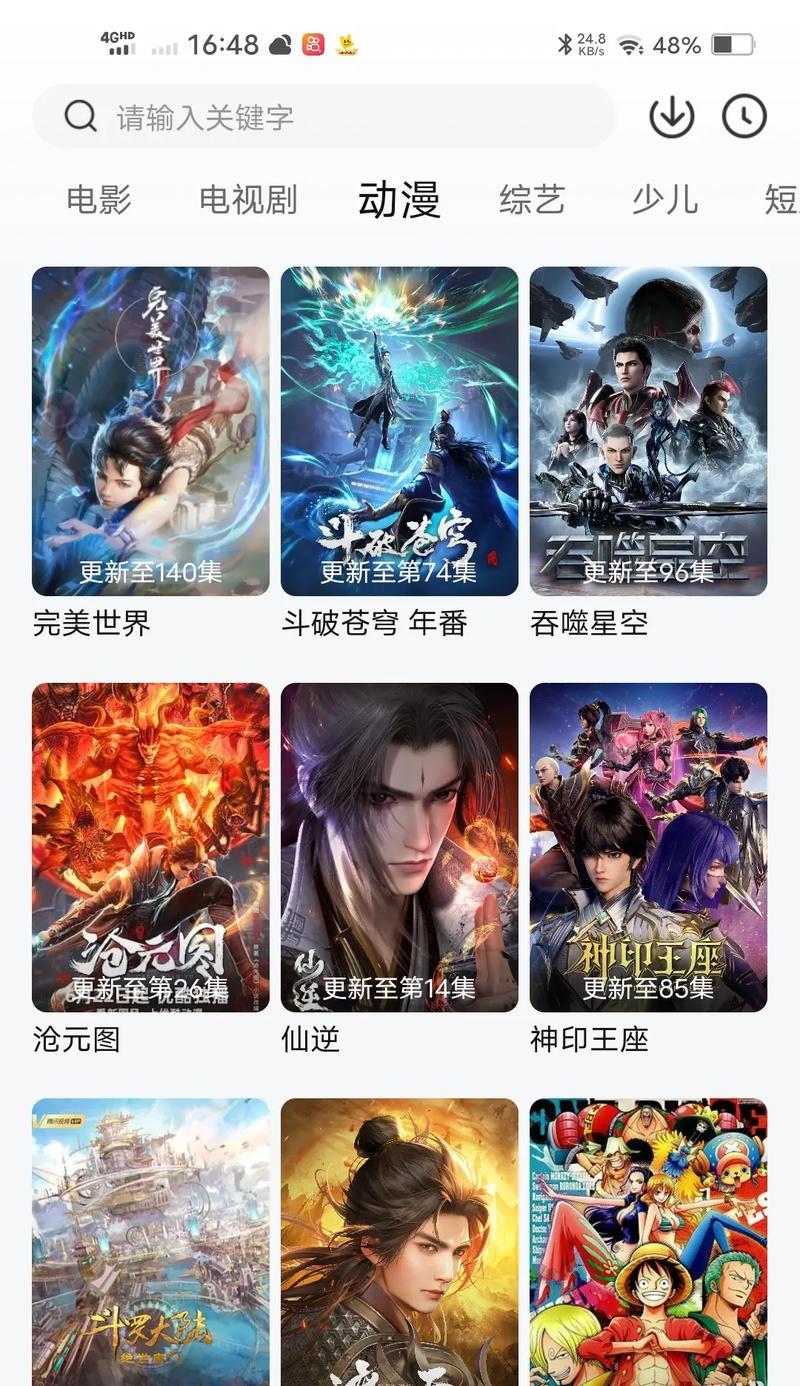The image size is (800, 1386).
Task: Open the downloads icon
Action: point(672,117)
